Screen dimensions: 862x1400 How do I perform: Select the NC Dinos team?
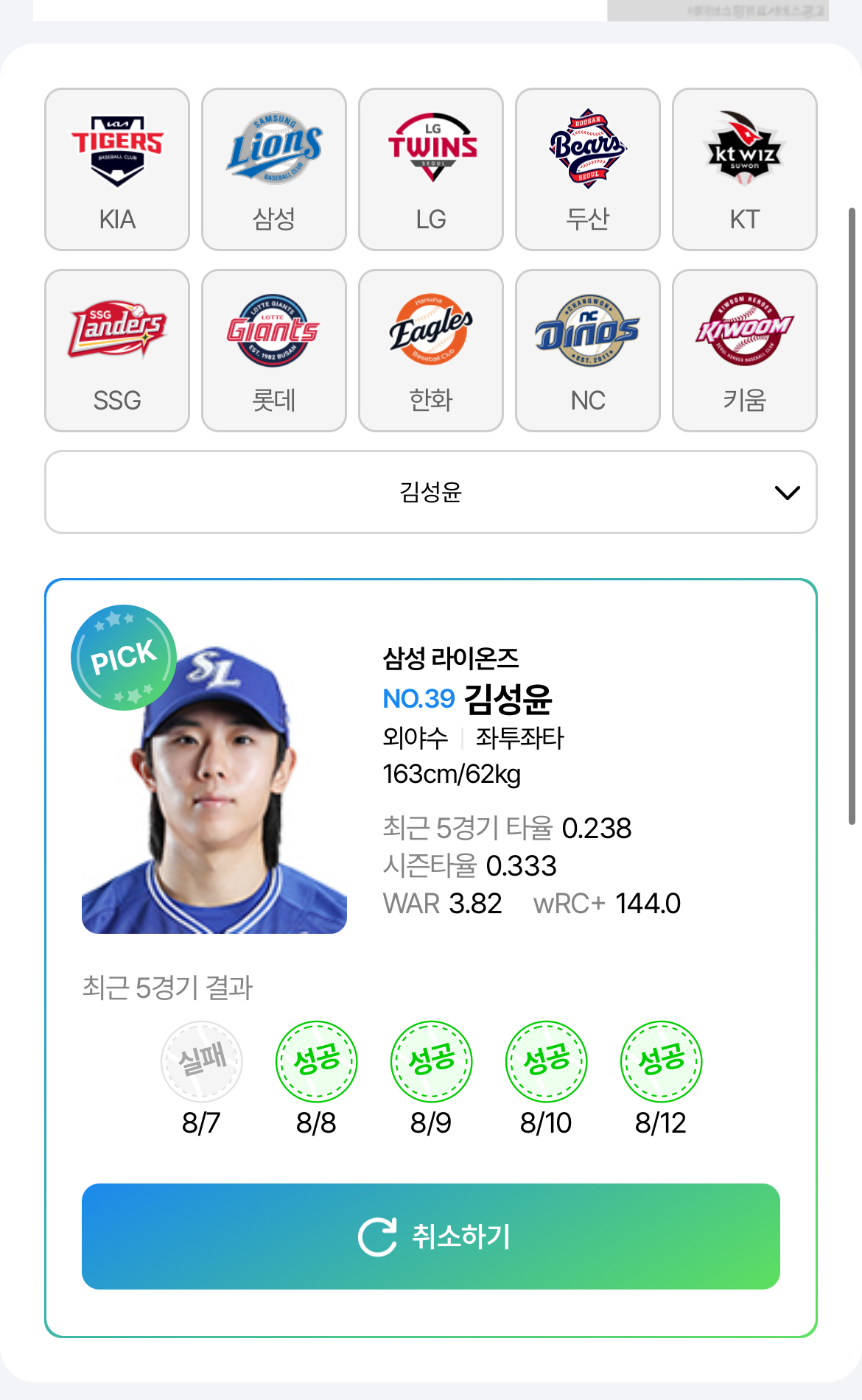coord(588,351)
